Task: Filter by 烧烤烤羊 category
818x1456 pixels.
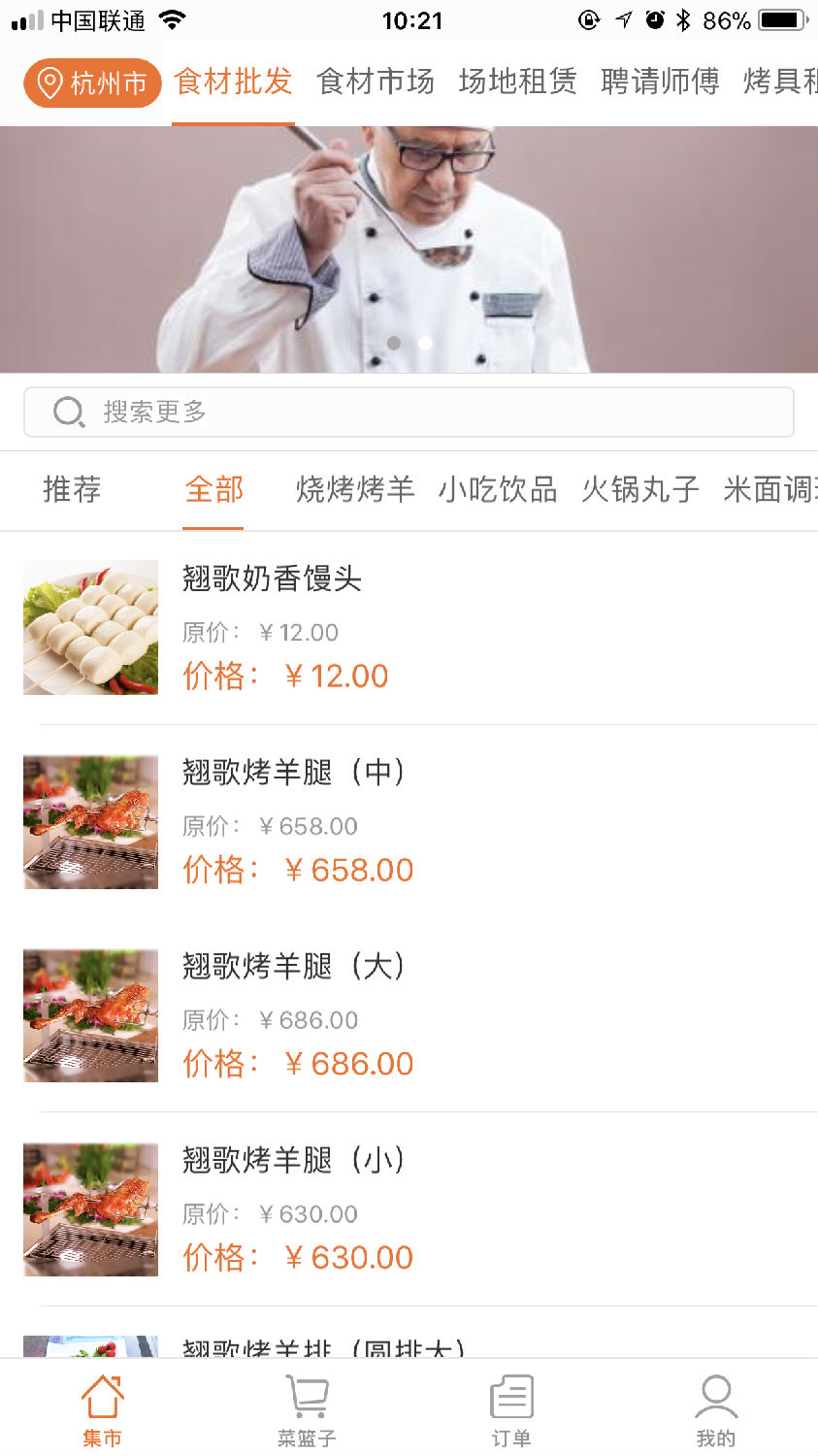Action: click(x=355, y=489)
